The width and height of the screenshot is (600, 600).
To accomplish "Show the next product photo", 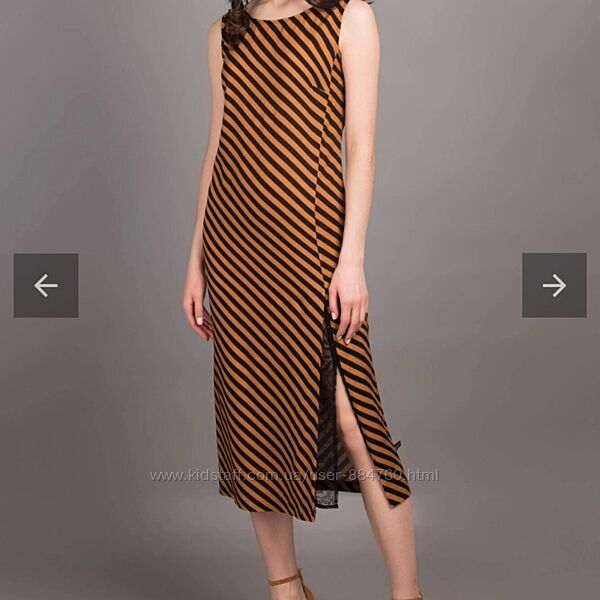I will [x=554, y=285].
